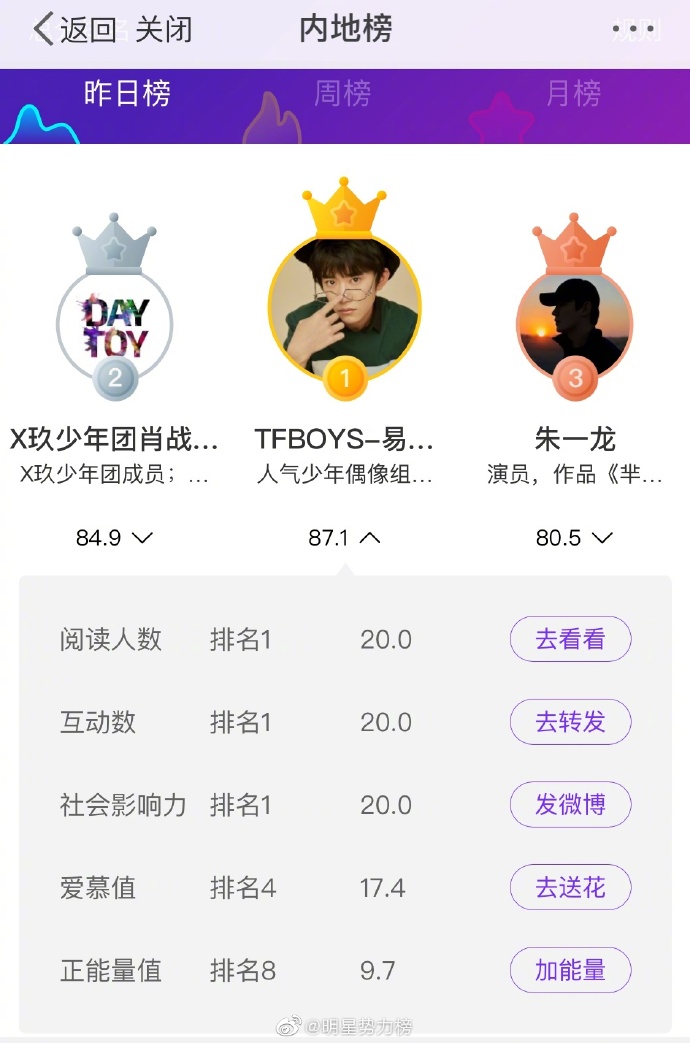
Task: Tap 发微博 for 社会影响力
Action: pos(570,805)
